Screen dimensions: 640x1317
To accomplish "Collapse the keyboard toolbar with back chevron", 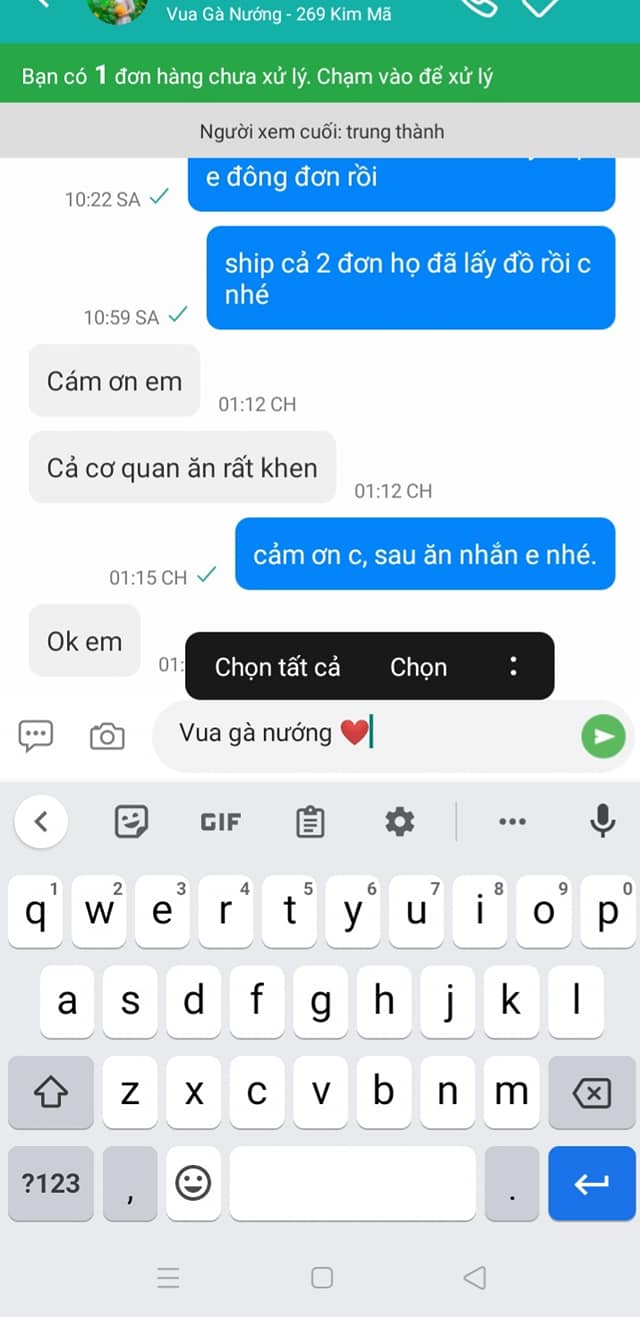I will (x=41, y=822).
